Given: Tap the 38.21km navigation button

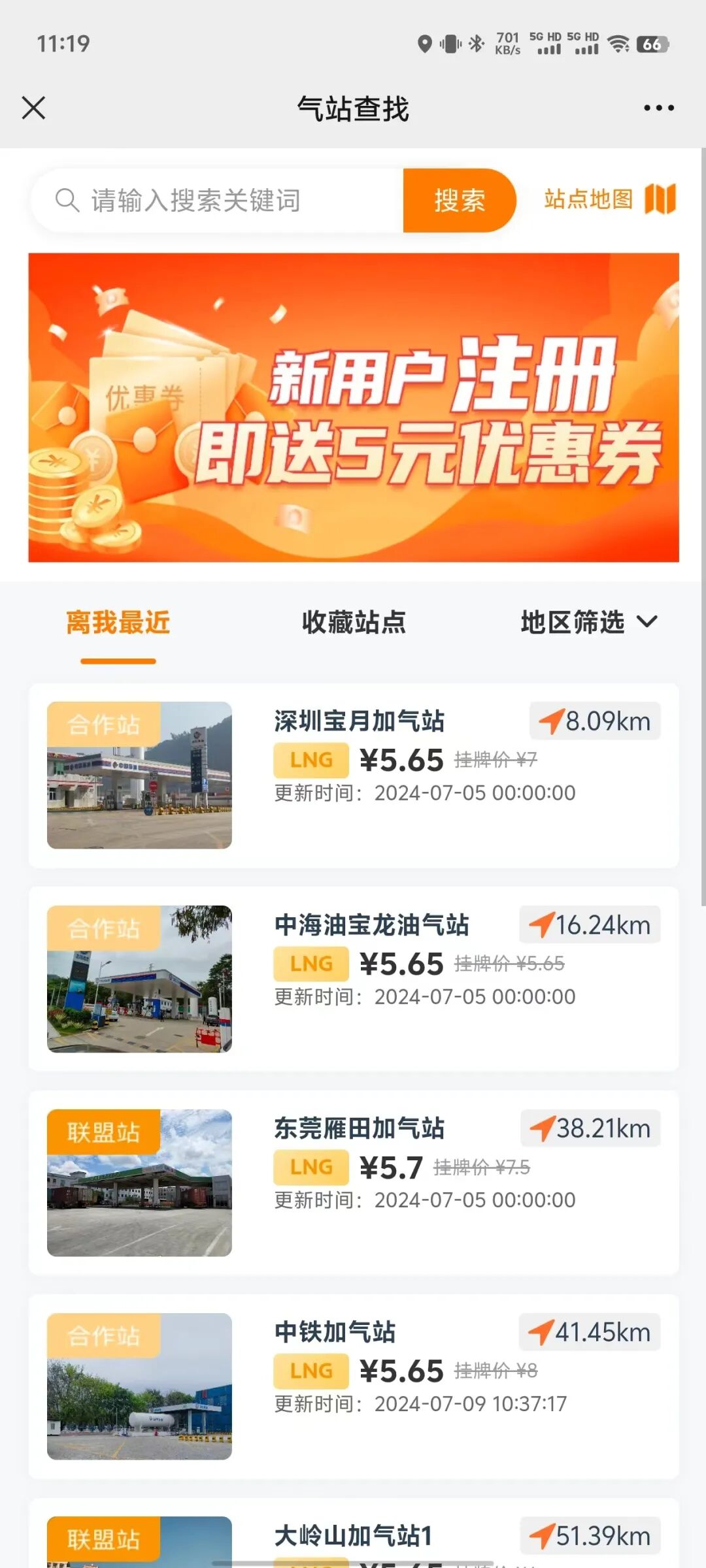Looking at the screenshot, I should (x=590, y=1128).
